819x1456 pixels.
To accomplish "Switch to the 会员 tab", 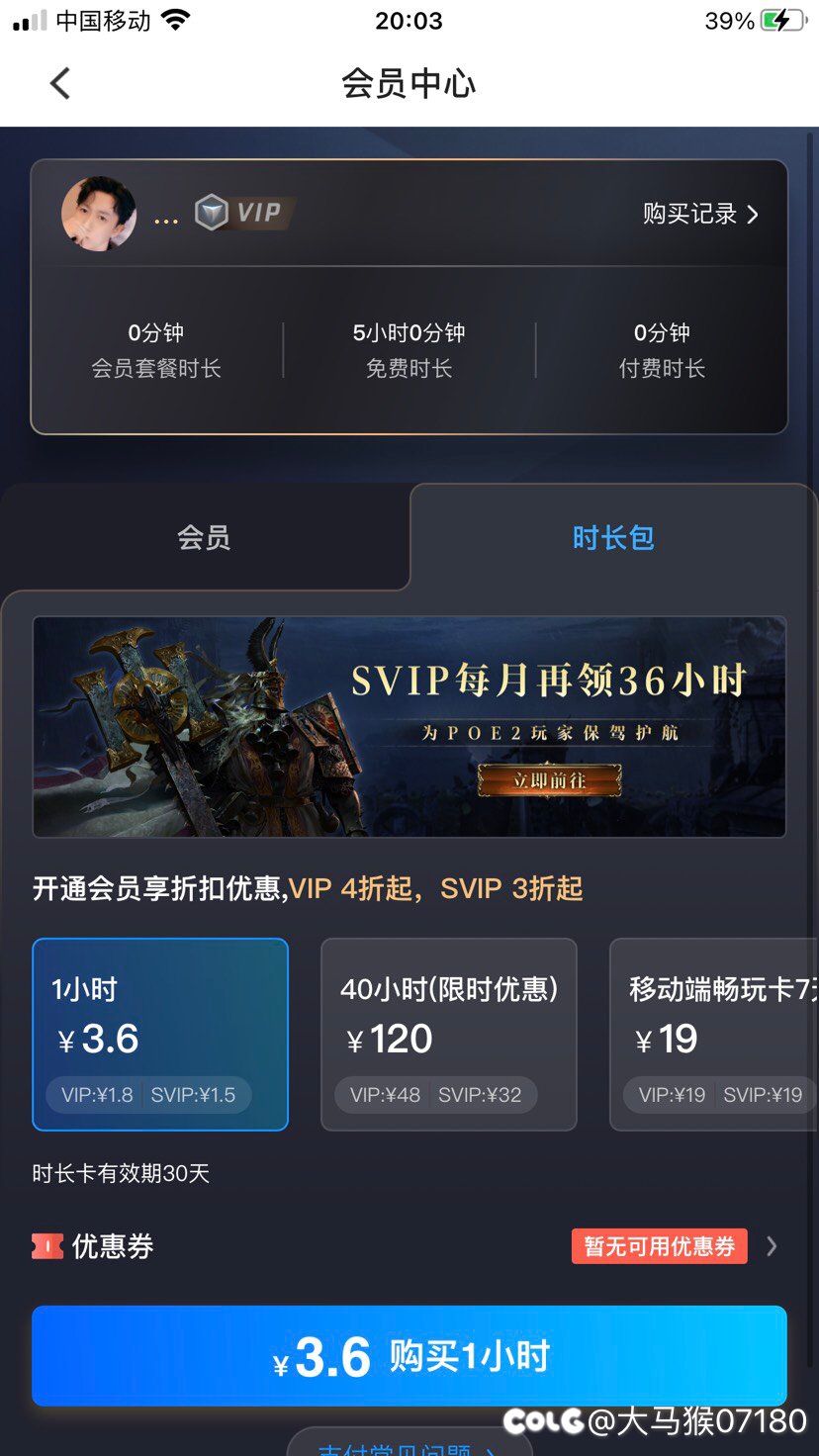I will 204,538.
